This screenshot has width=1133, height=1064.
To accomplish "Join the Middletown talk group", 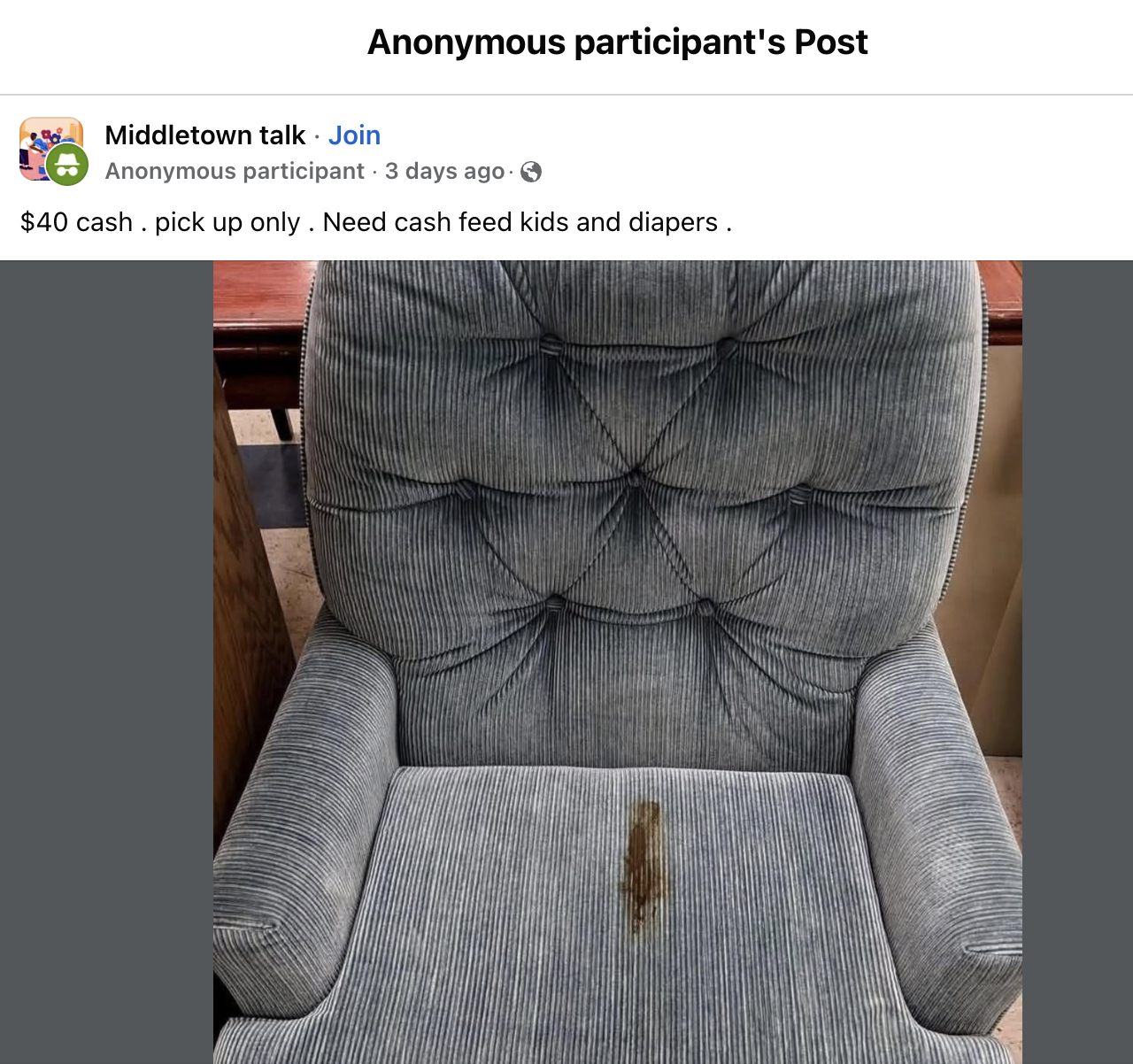I will tap(354, 135).
